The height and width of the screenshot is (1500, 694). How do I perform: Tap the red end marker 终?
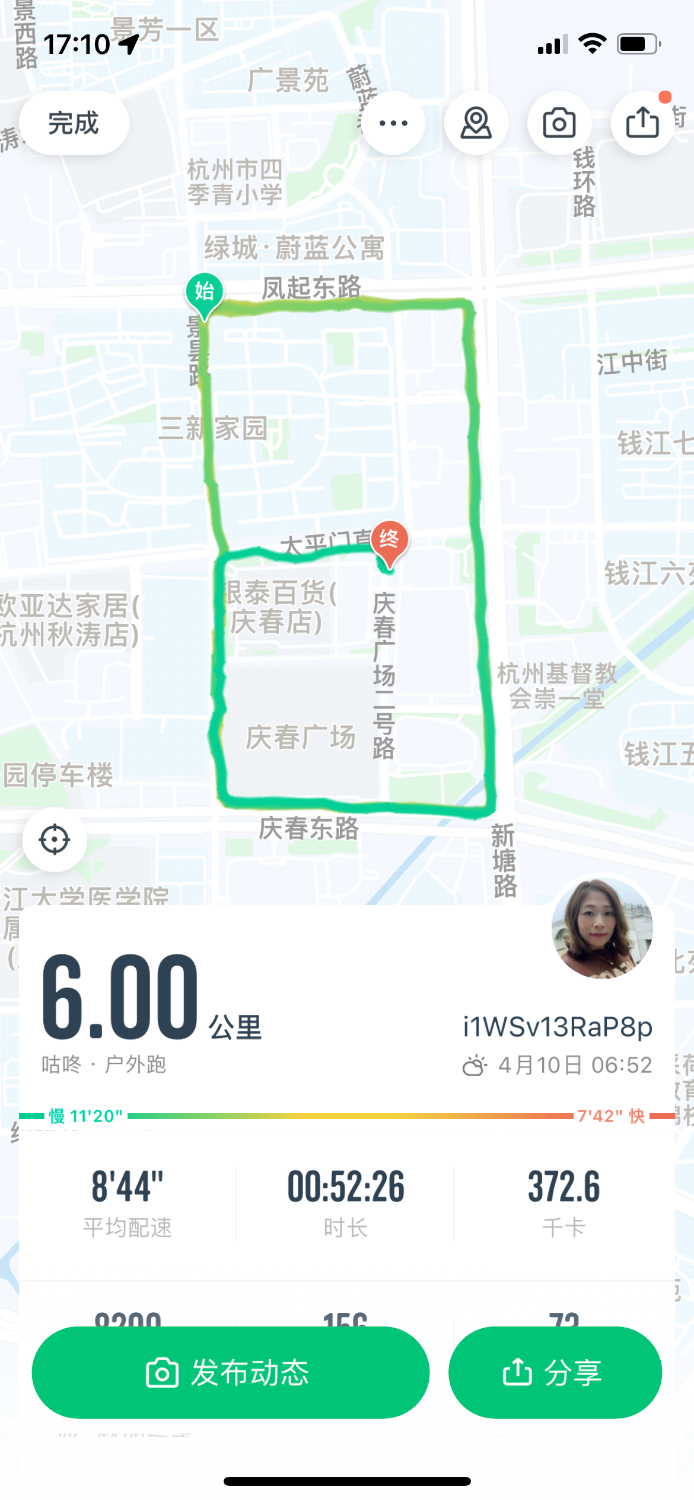click(390, 543)
